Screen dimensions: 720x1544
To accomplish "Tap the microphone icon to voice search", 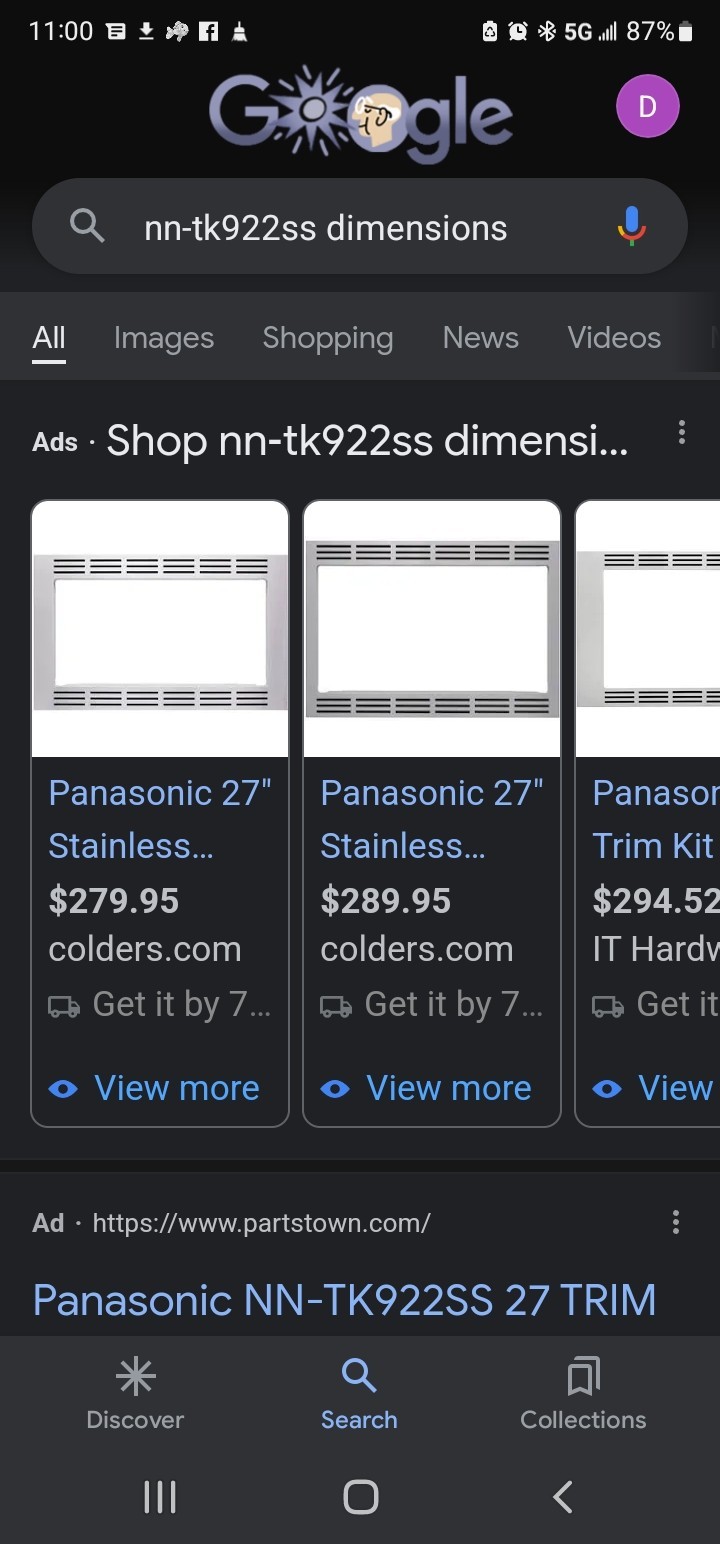I will [631, 226].
